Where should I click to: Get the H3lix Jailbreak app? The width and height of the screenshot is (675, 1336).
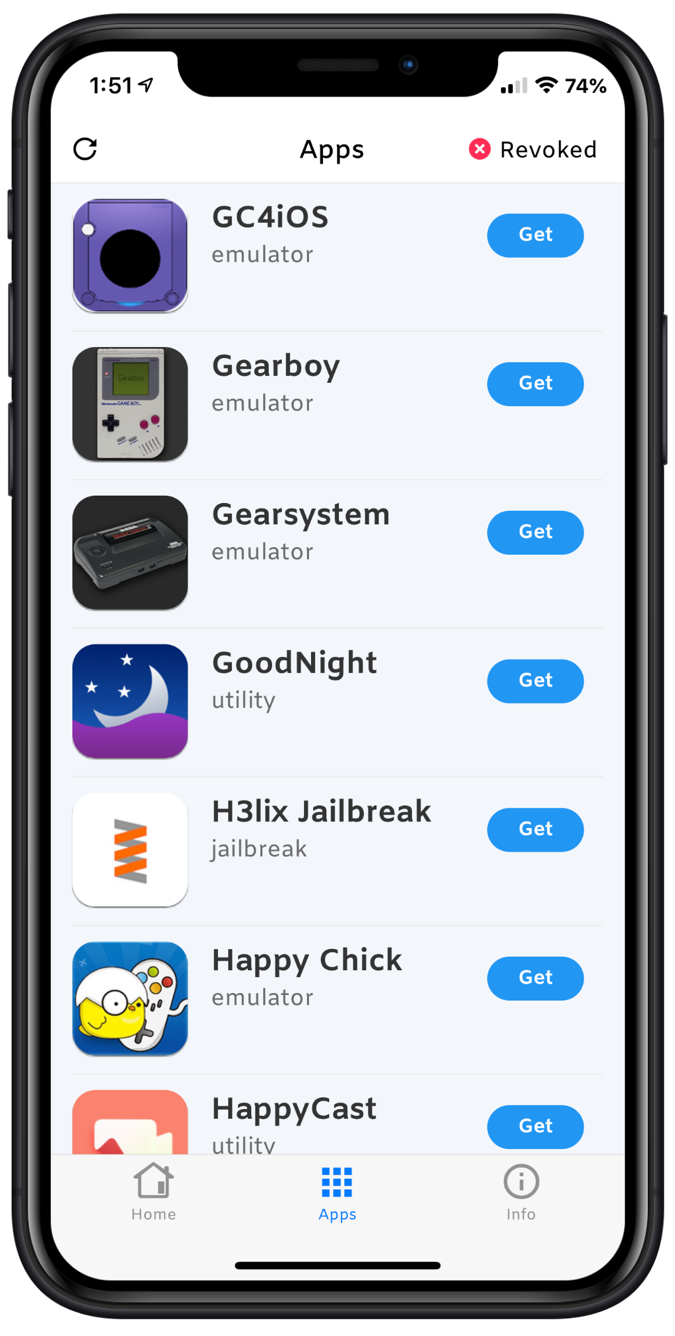point(535,829)
